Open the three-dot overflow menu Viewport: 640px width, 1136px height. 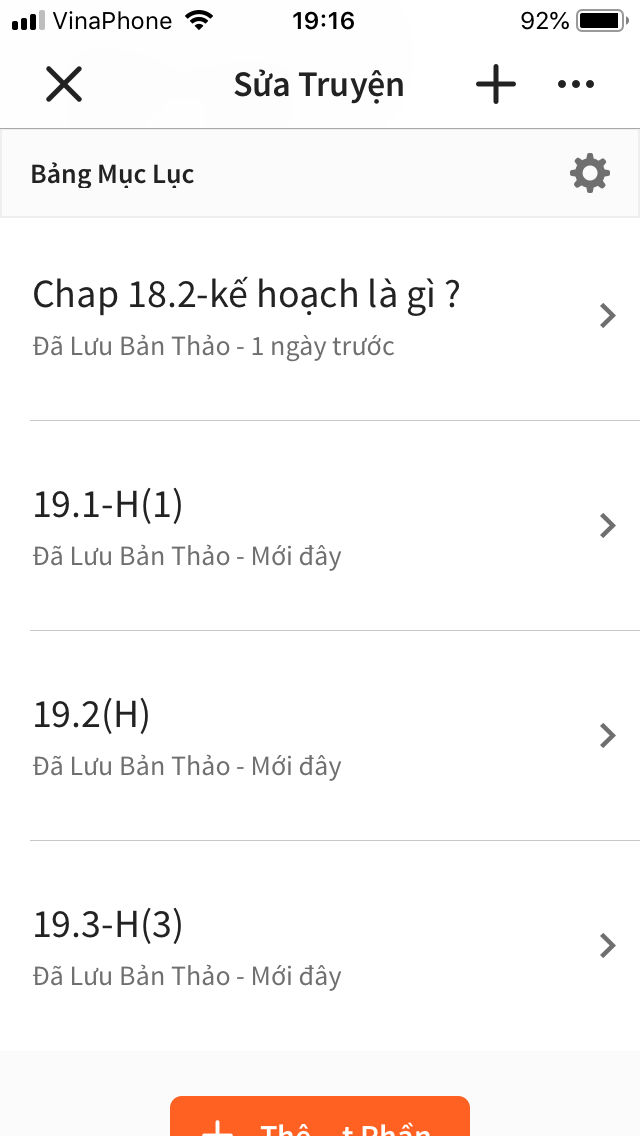pos(576,85)
